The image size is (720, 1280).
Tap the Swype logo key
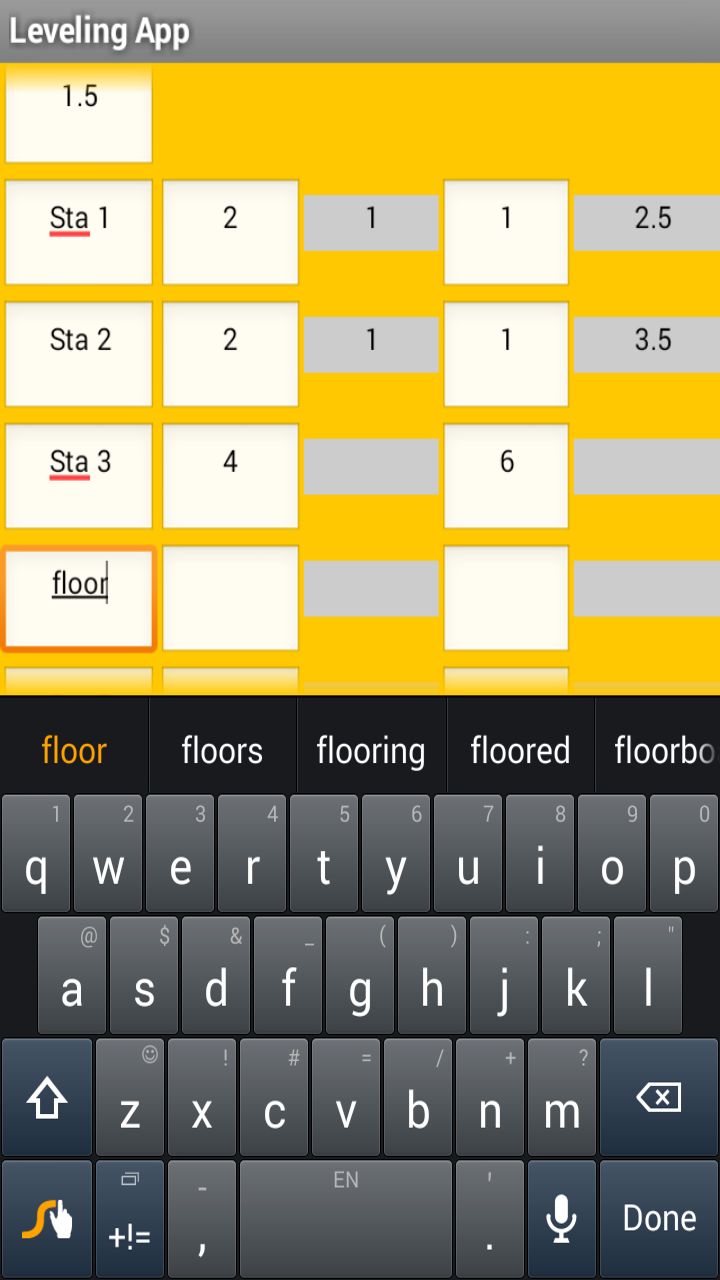point(46,1218)
